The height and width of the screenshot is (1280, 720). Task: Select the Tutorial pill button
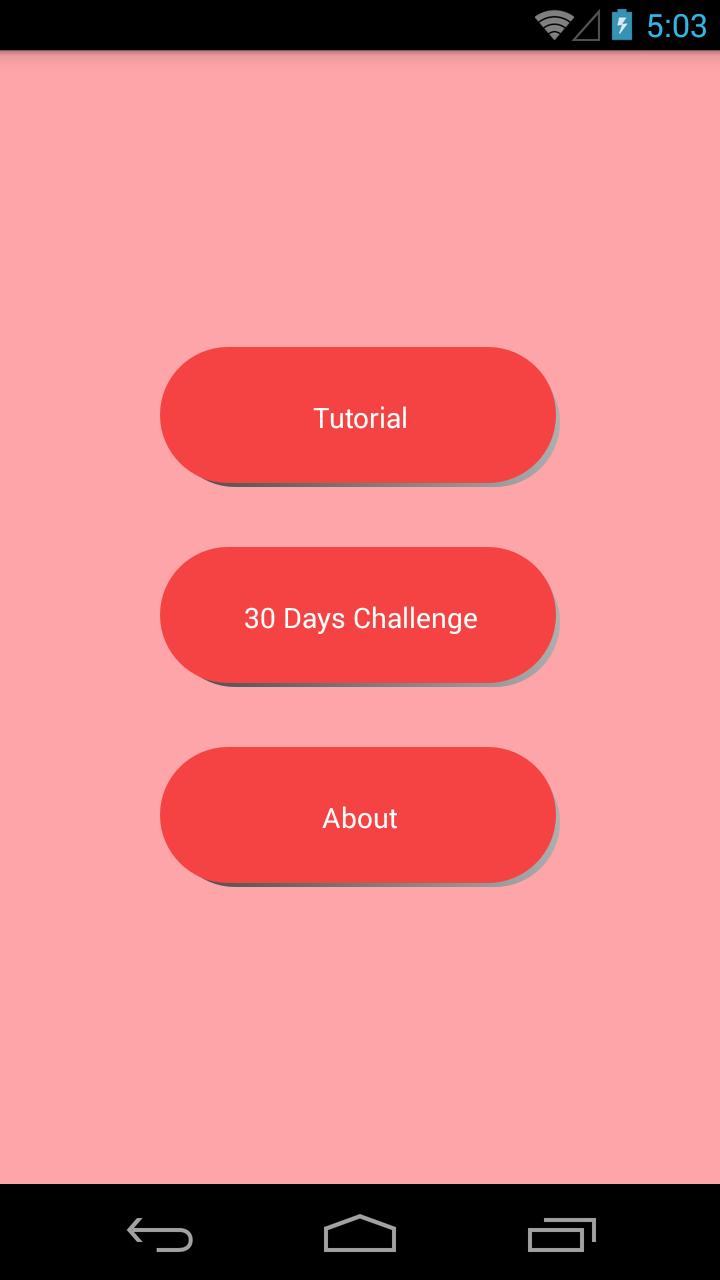358,415
